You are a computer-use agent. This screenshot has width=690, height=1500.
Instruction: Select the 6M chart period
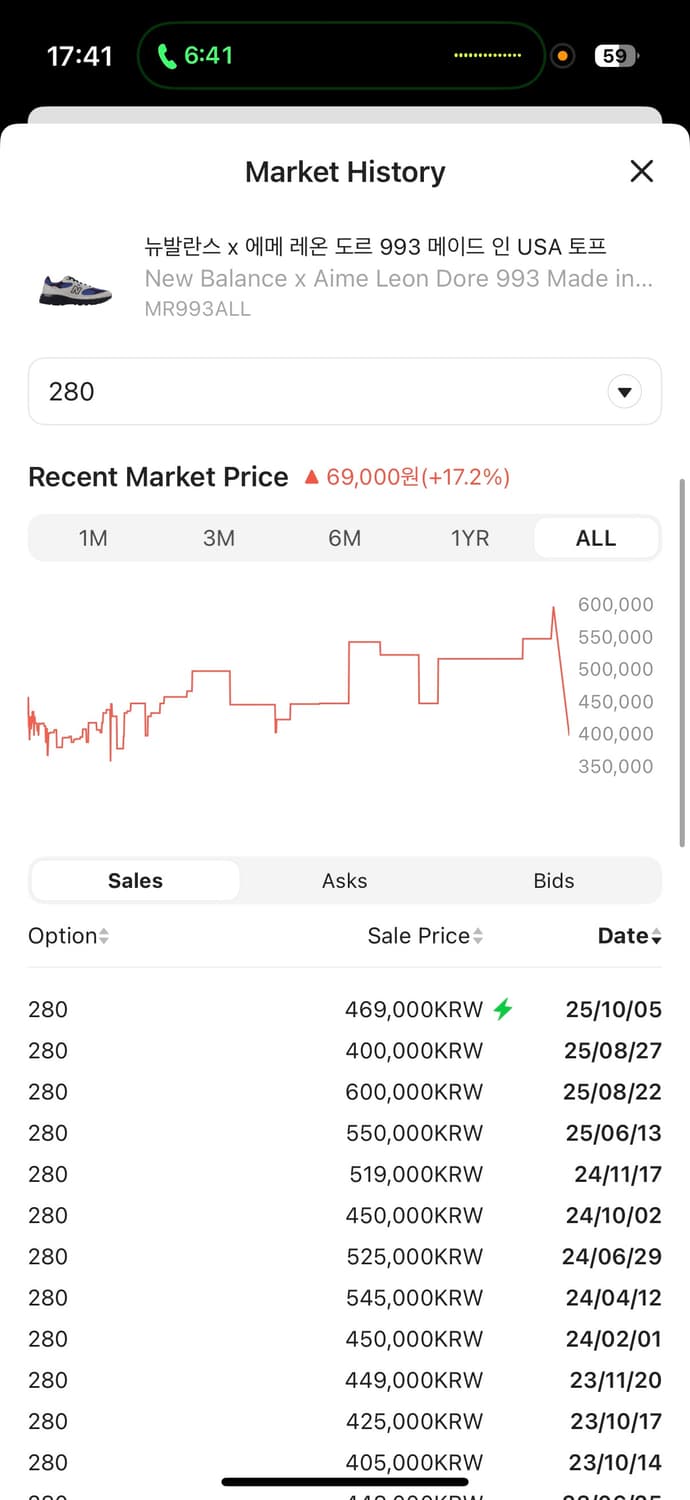[x=344, y=538]
